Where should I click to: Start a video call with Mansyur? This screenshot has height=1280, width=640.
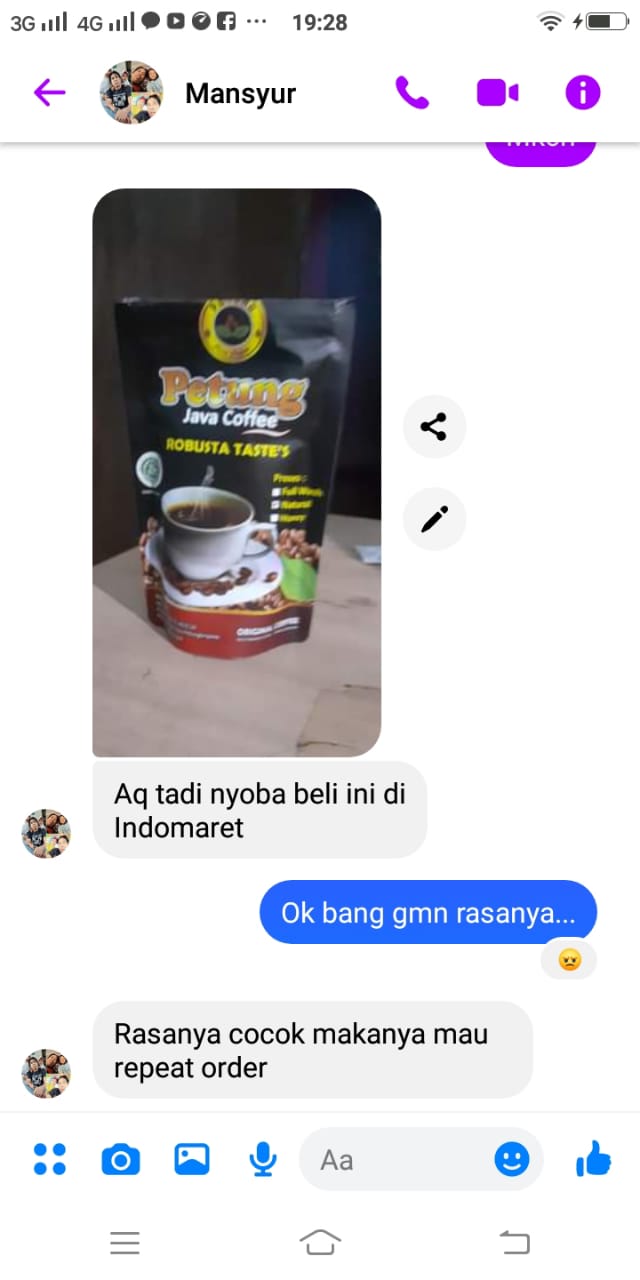497,93
